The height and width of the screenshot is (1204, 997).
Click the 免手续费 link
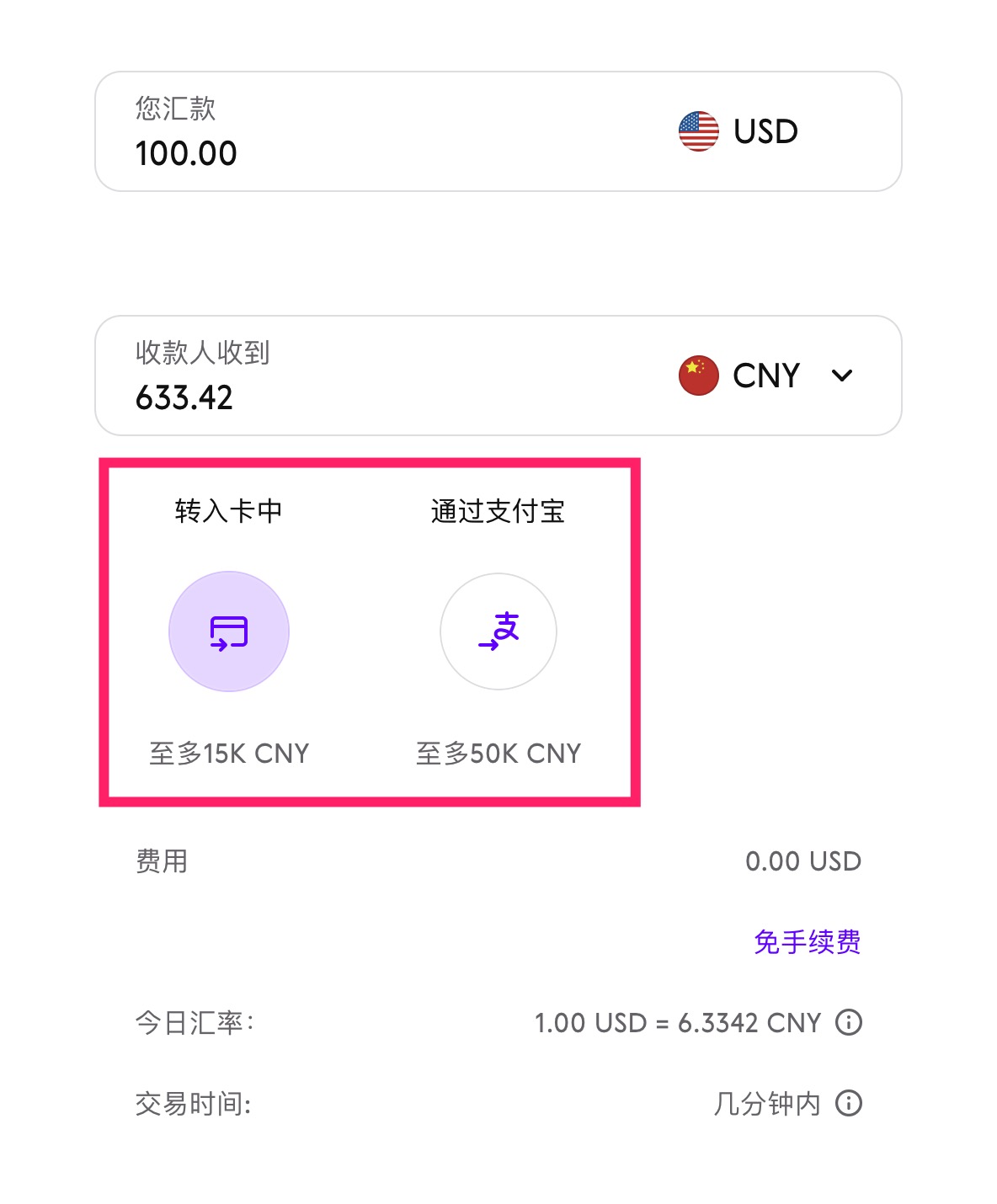point(807,942)
